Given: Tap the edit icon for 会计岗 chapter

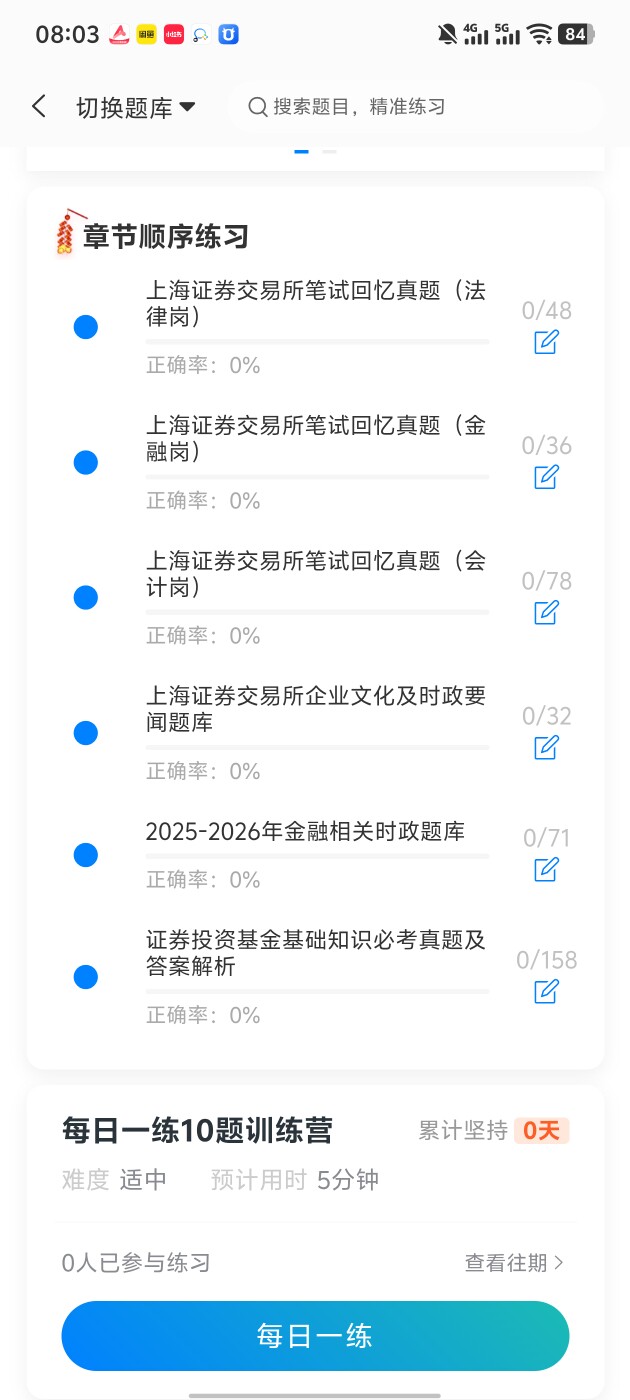Looking at the screenshot, I should pos(546,612).
